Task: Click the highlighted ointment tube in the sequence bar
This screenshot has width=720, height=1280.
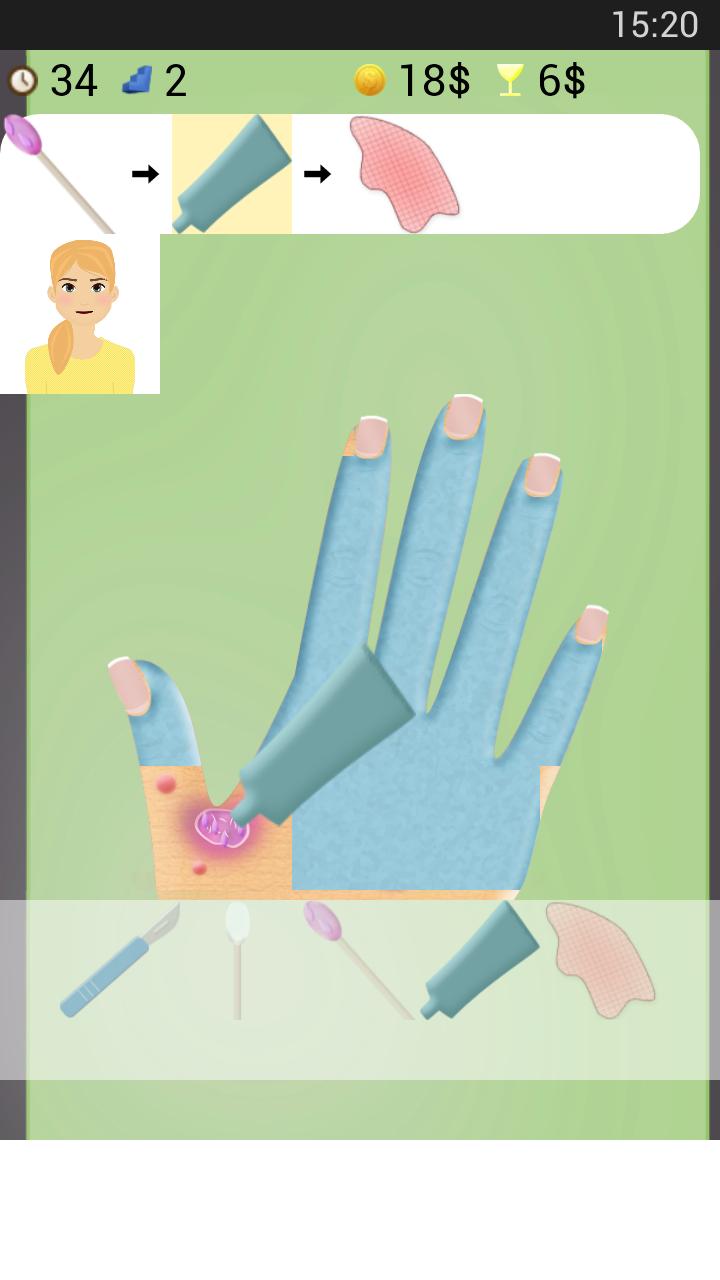Action: tap(232, 172)
